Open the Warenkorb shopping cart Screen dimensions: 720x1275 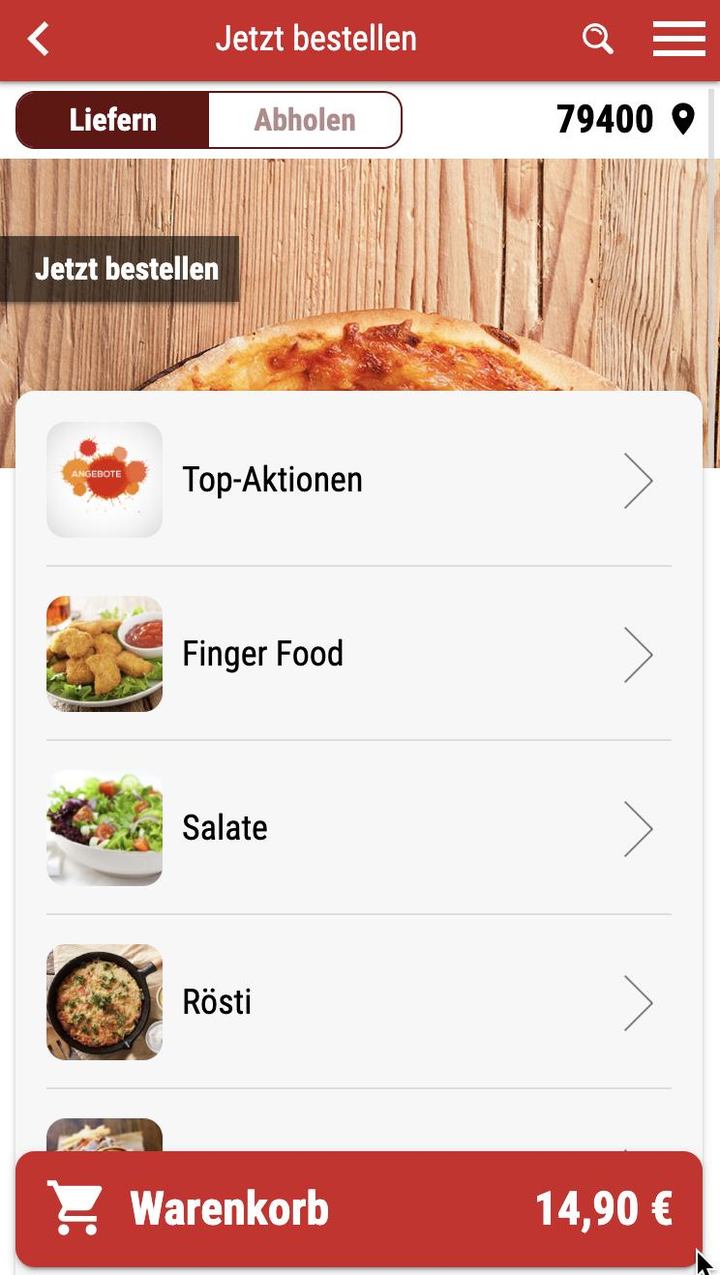coord(358,1209)
